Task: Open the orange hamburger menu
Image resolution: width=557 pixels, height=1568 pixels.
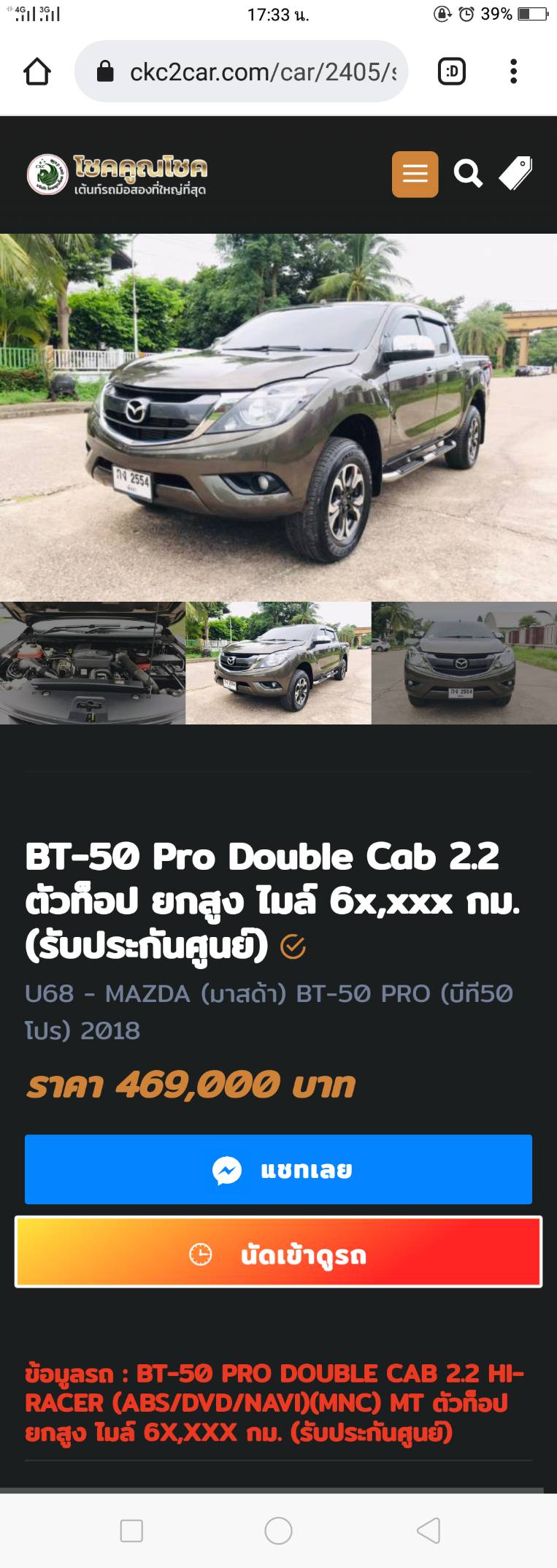Action: pyautogui.click(x=415, y=174)
